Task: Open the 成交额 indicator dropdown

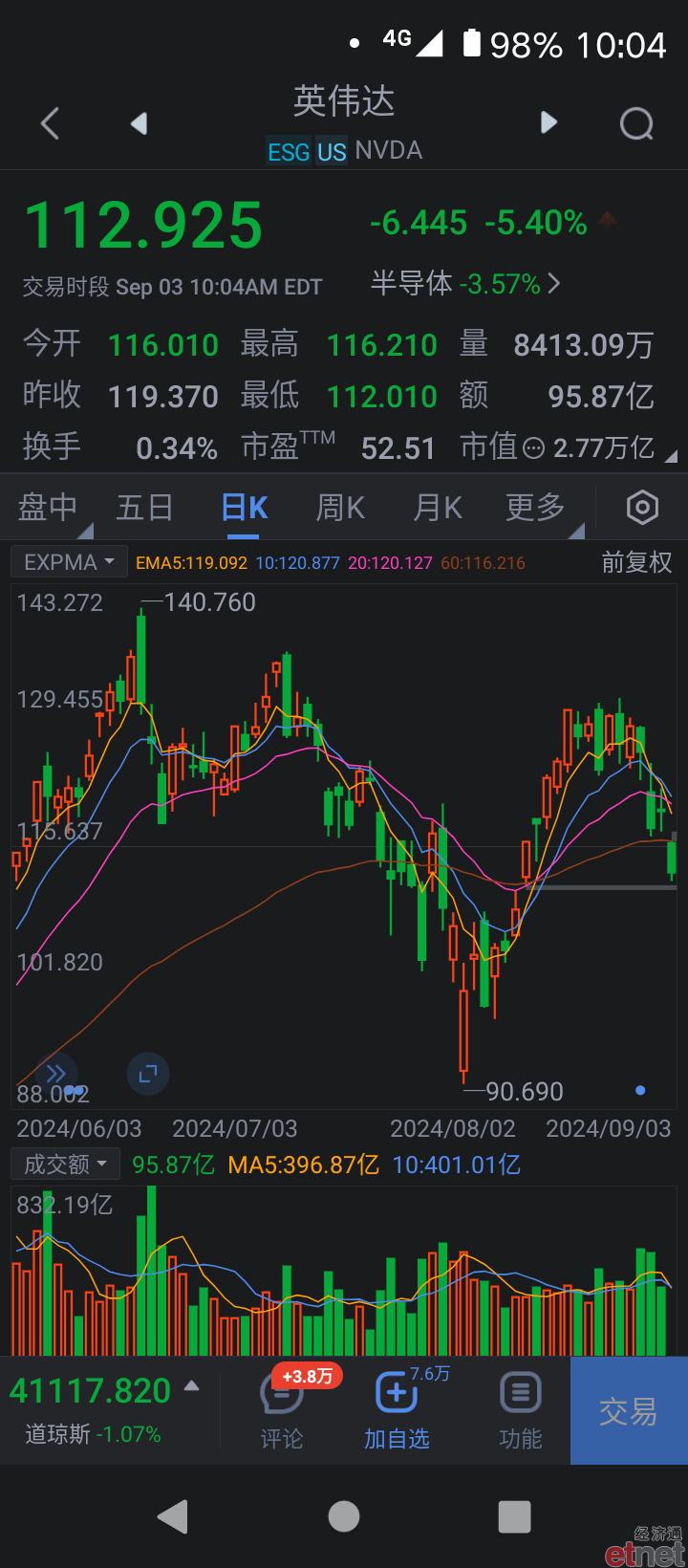Action: point(65,1164)
